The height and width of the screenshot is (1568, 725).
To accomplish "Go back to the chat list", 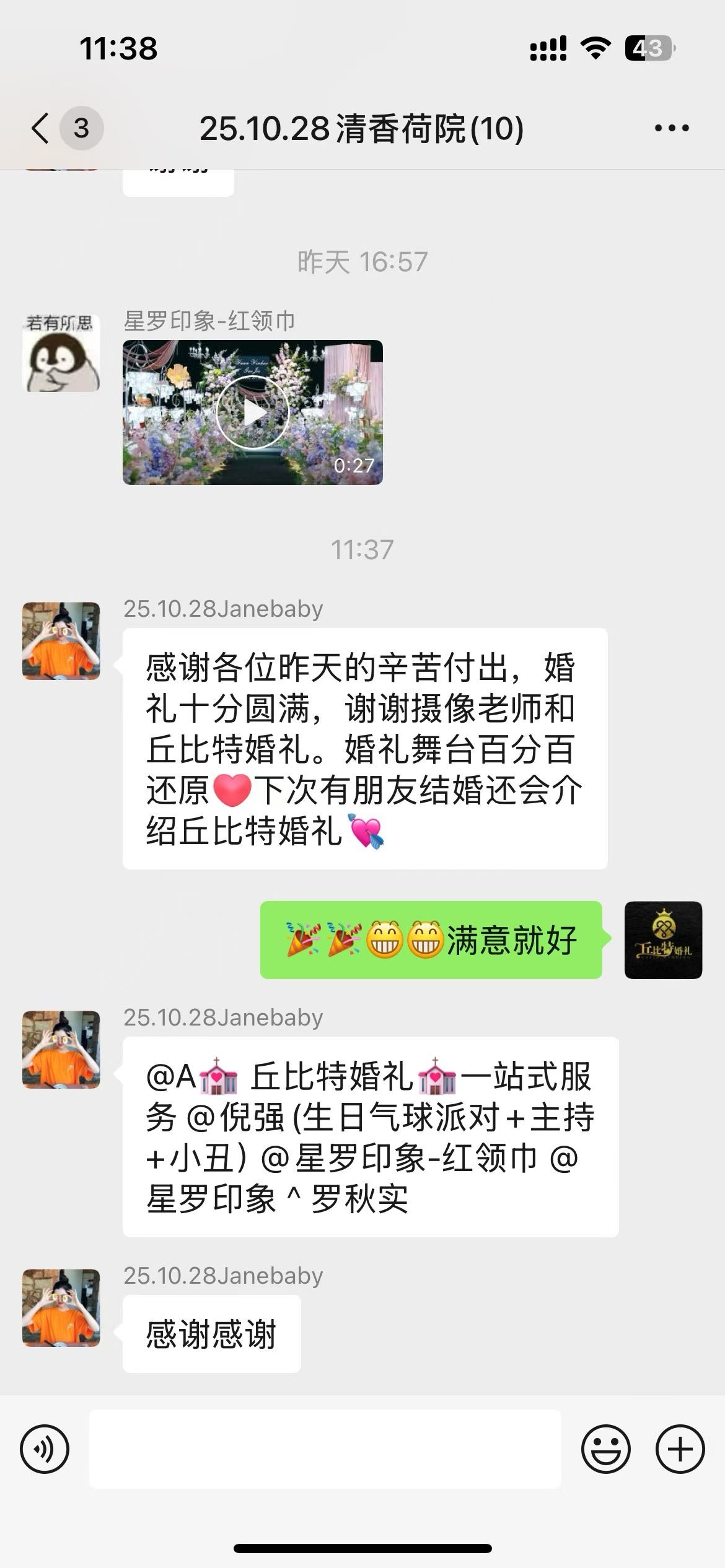I will 41,129.
